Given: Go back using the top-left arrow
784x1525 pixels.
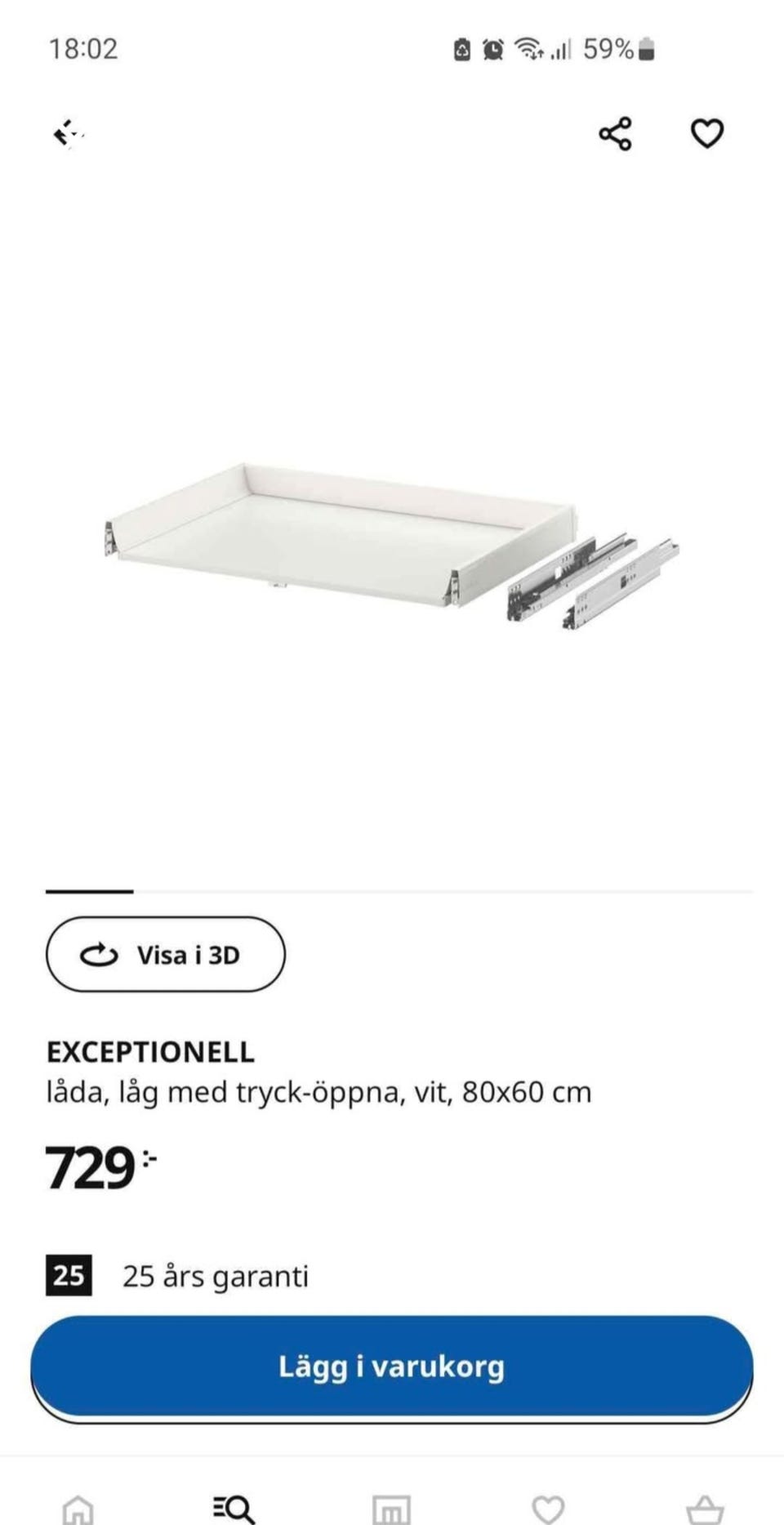Looking at the screenshot, I should (69, 133).
